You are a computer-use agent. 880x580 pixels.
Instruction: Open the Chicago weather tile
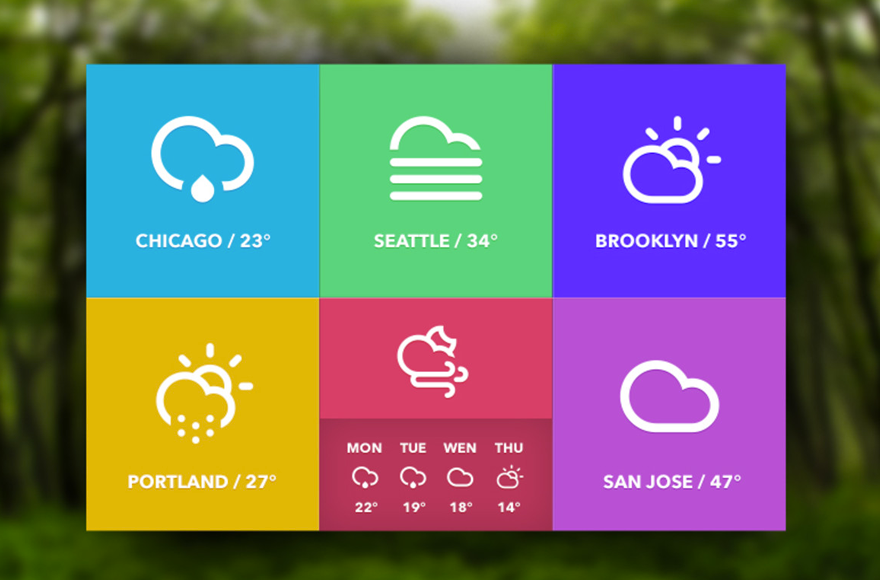(x=203, y=181)
